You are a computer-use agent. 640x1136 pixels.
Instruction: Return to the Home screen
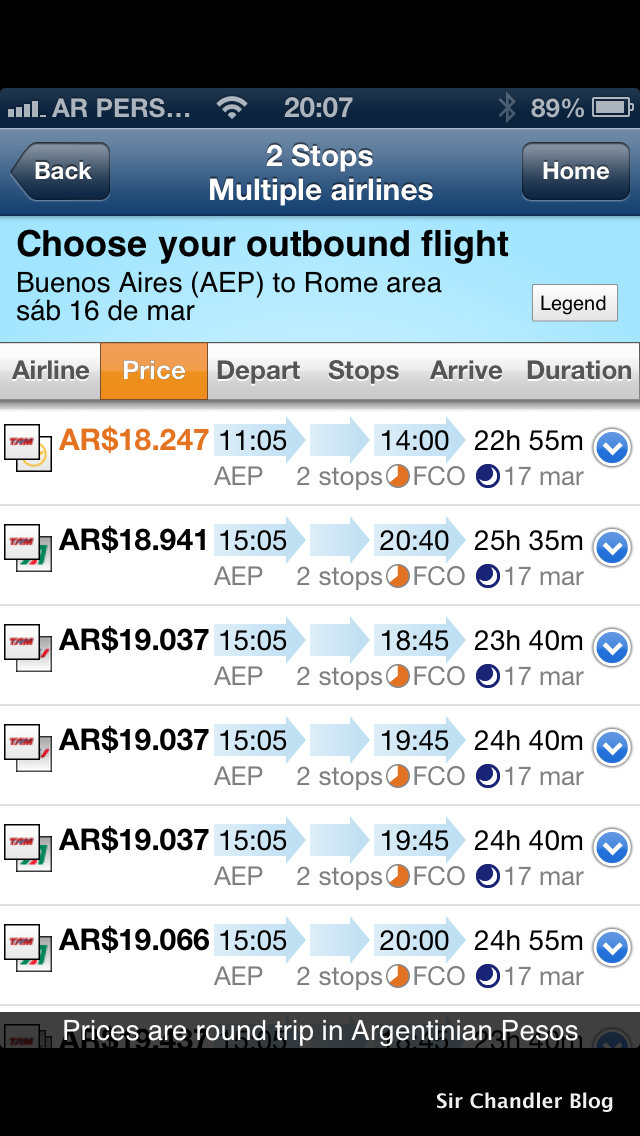tap(575, 171)
